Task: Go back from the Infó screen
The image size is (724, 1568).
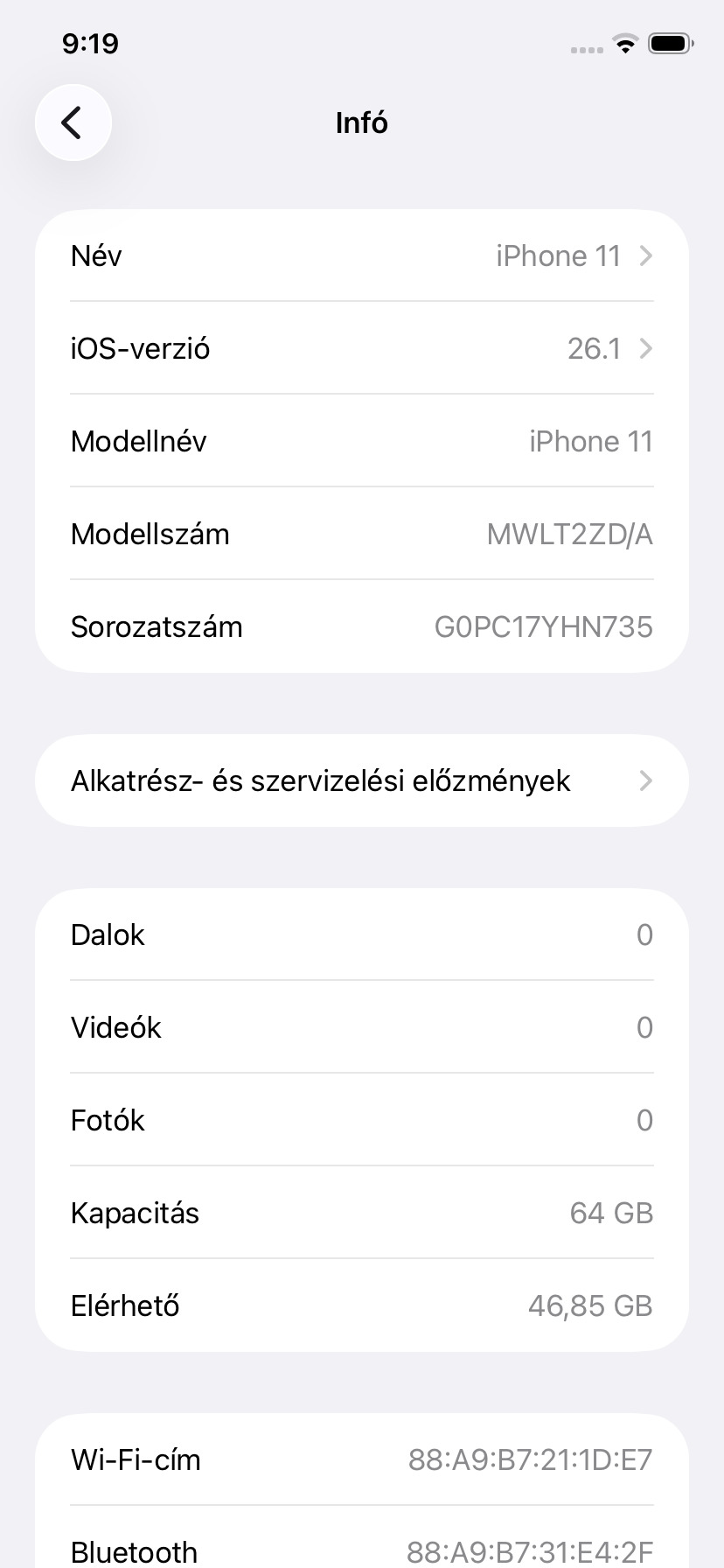Action: click(73, 122)
